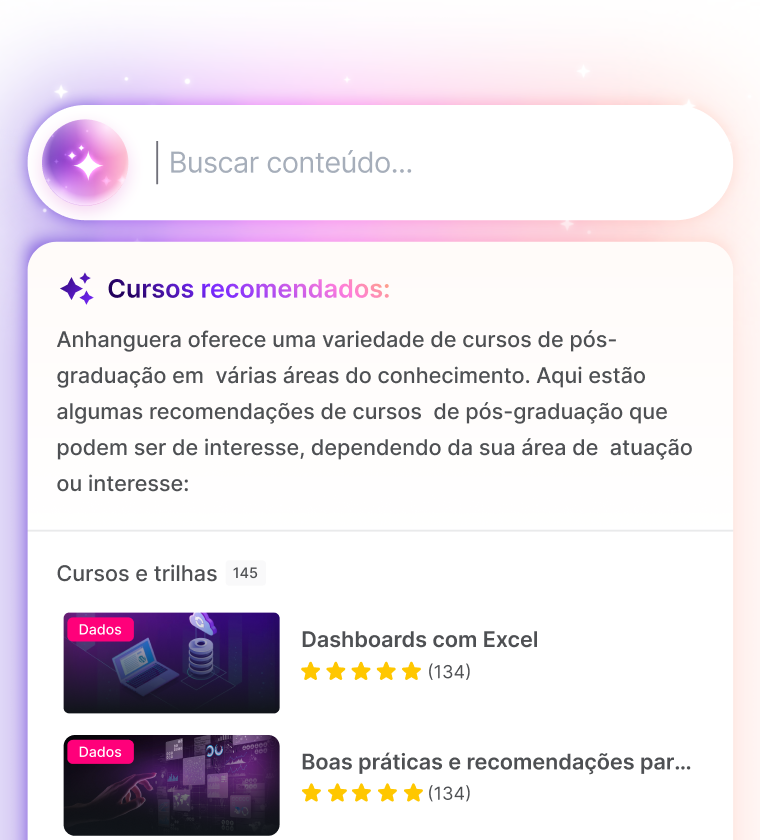Click the yellow star rating for Dashboards com Excel

pos(362,672)
